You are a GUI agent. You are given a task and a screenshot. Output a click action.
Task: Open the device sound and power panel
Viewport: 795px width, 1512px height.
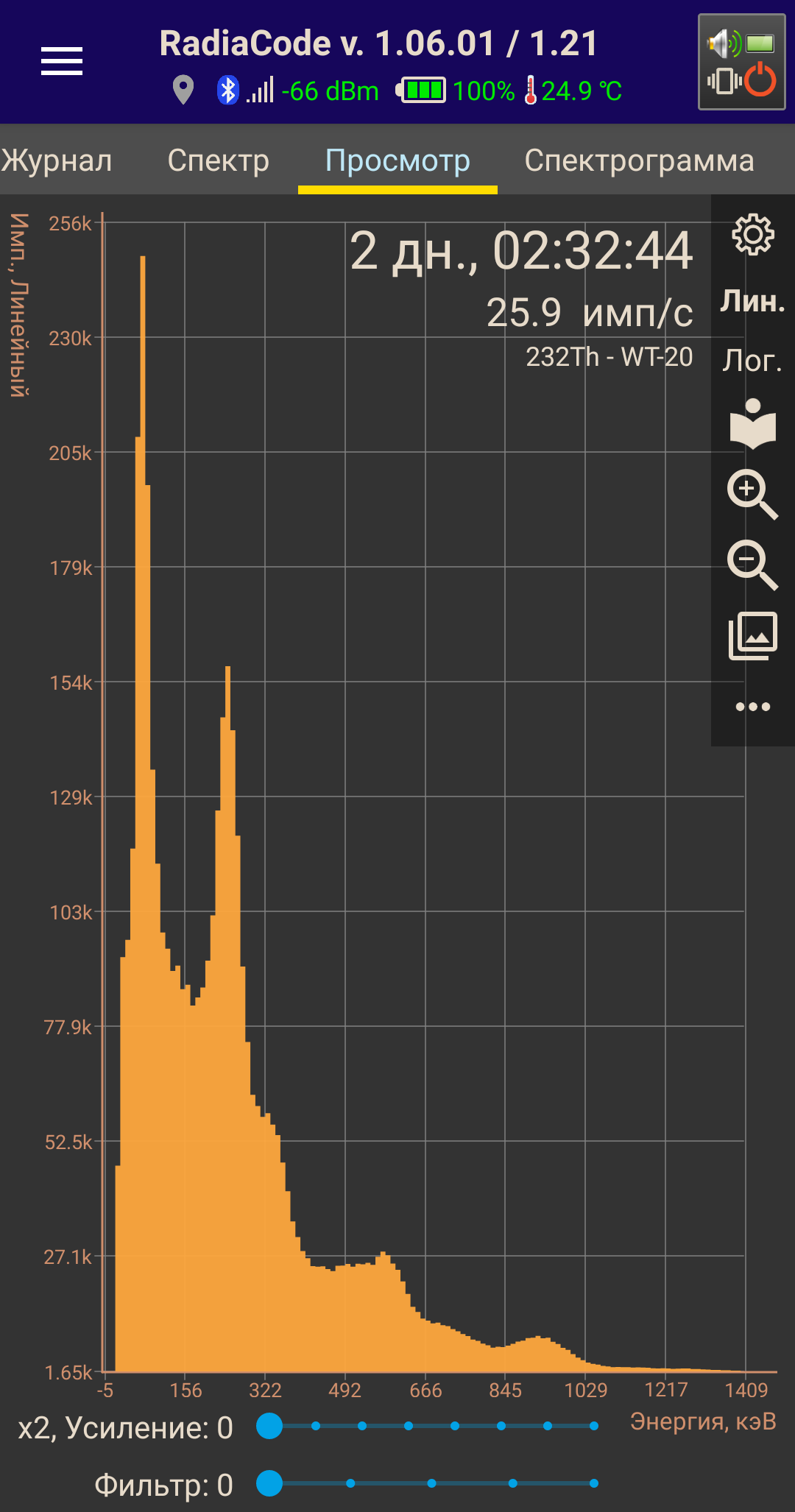pos(741,62)
